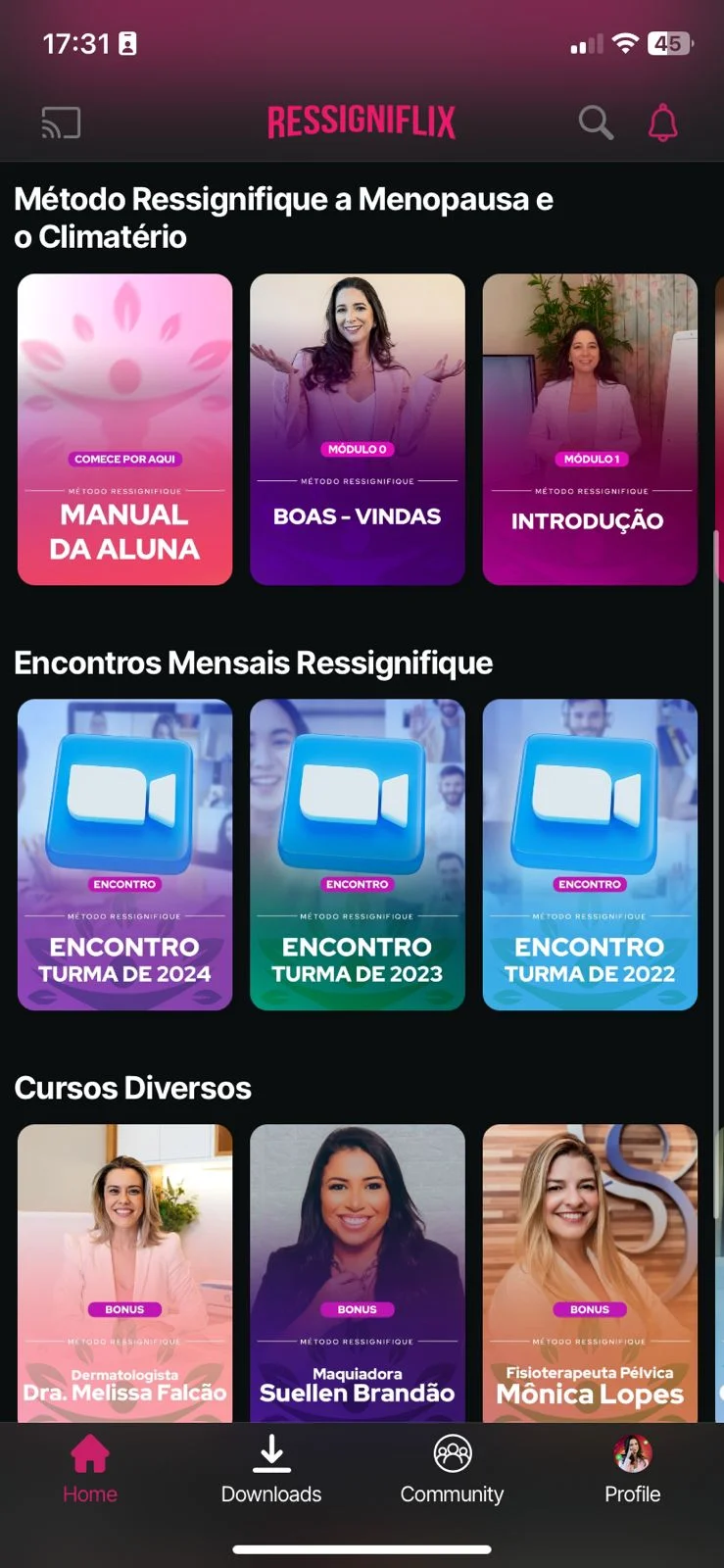Open Introdução Módulo 1
Image resolution: width=724 pixels, height=1568 pixels.
pyautogui.click(x=590, y=429)
